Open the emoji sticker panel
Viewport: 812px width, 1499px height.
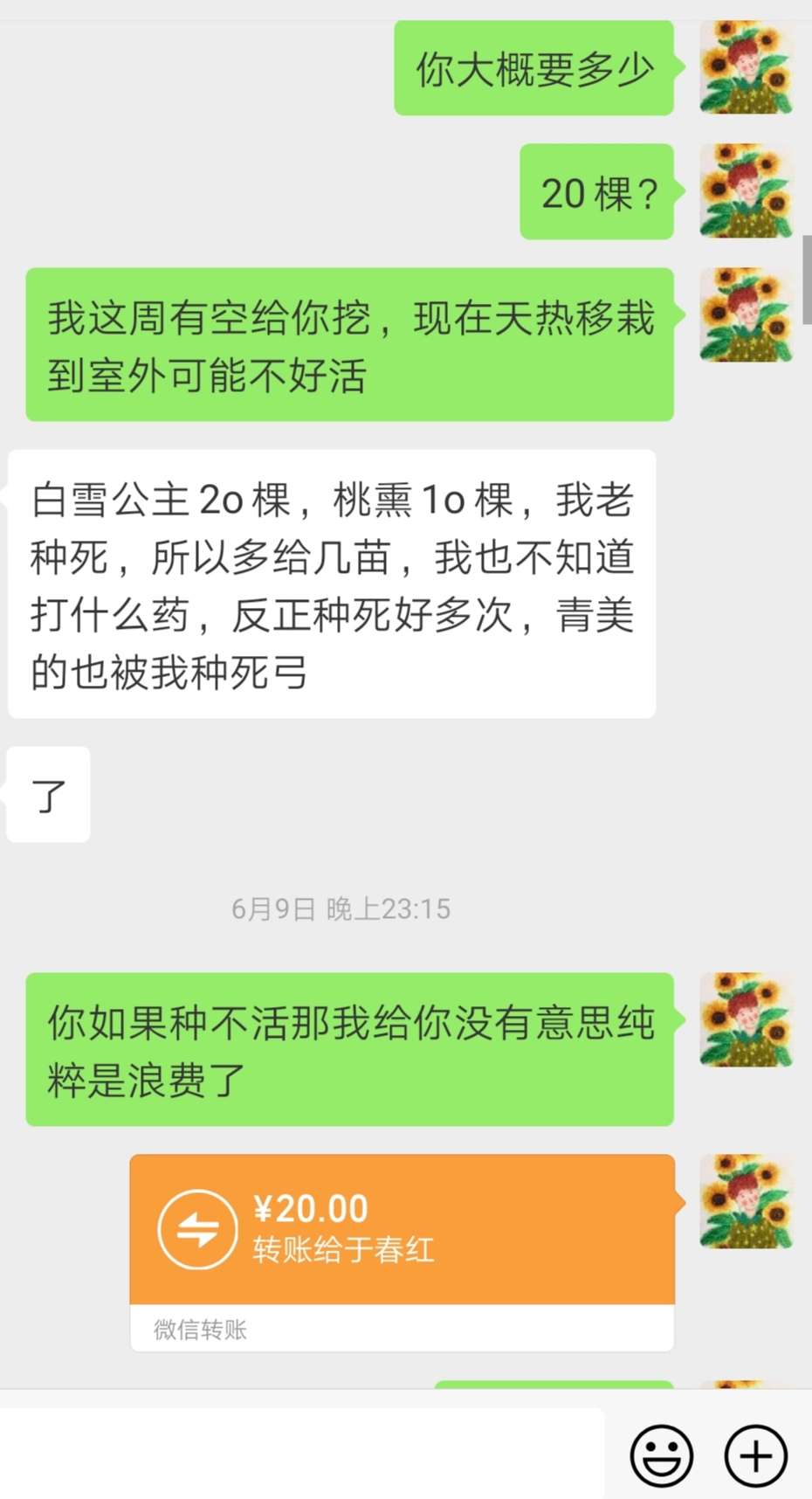point(662,1456)
